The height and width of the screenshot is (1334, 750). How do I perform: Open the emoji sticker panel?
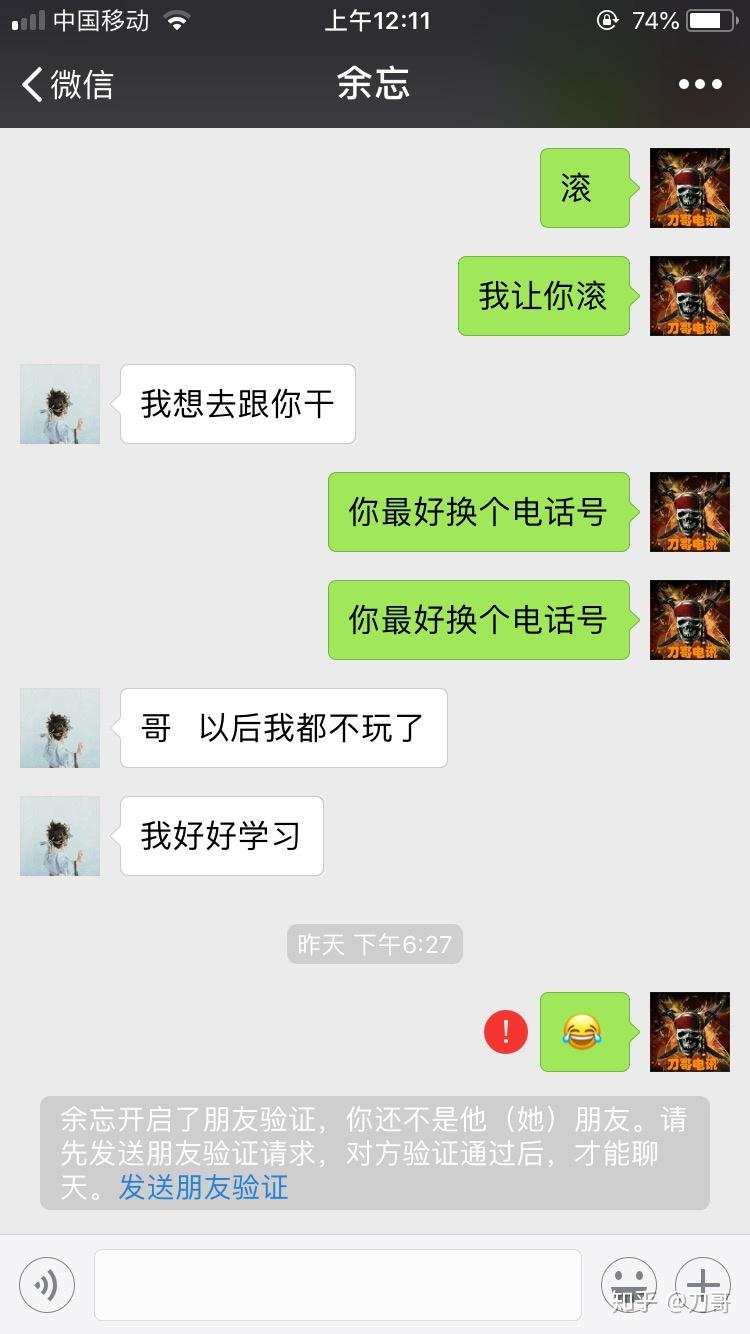point(628,1285)
